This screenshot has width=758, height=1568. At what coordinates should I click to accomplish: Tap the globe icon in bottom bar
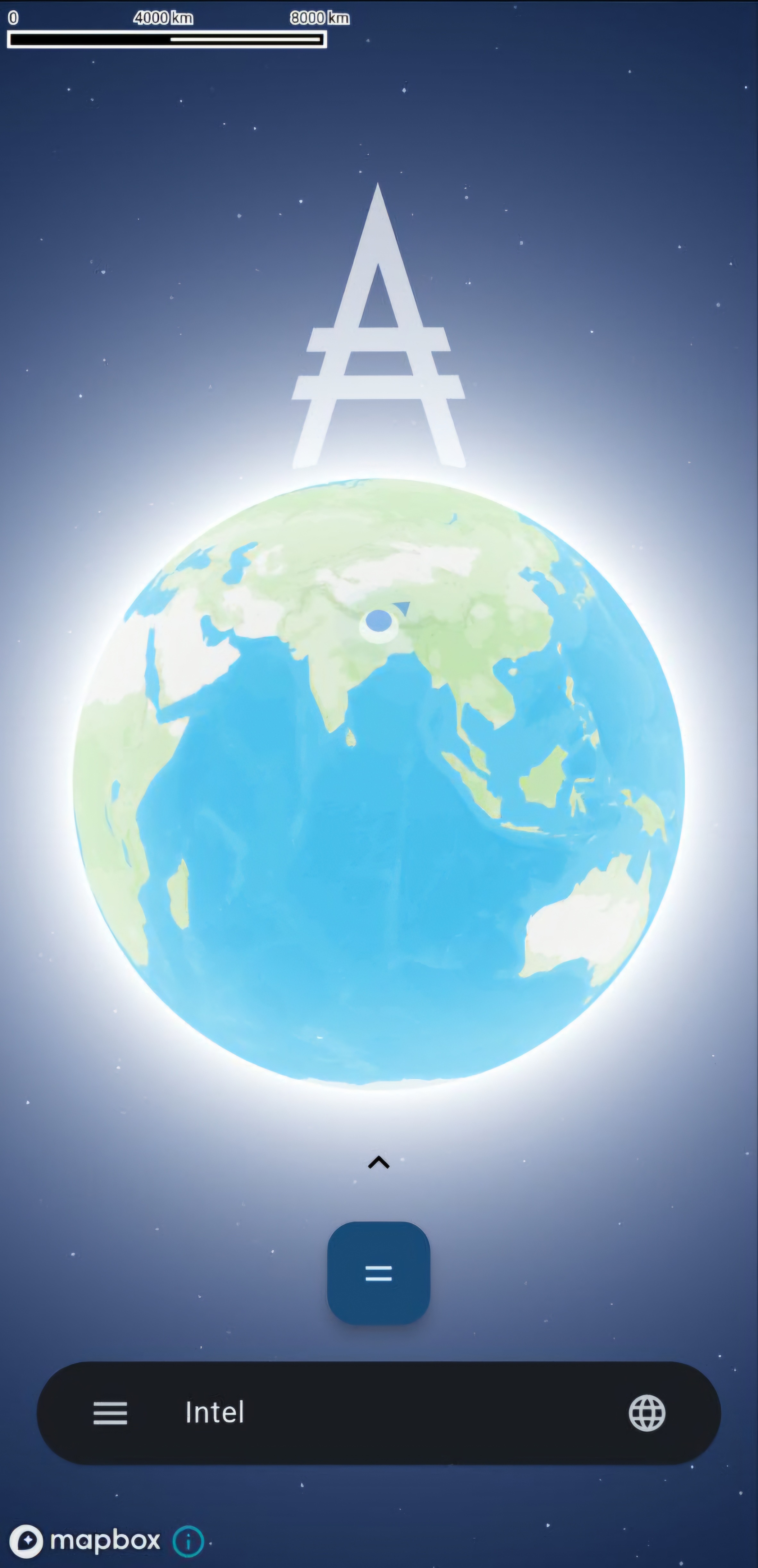[647, 1413]
